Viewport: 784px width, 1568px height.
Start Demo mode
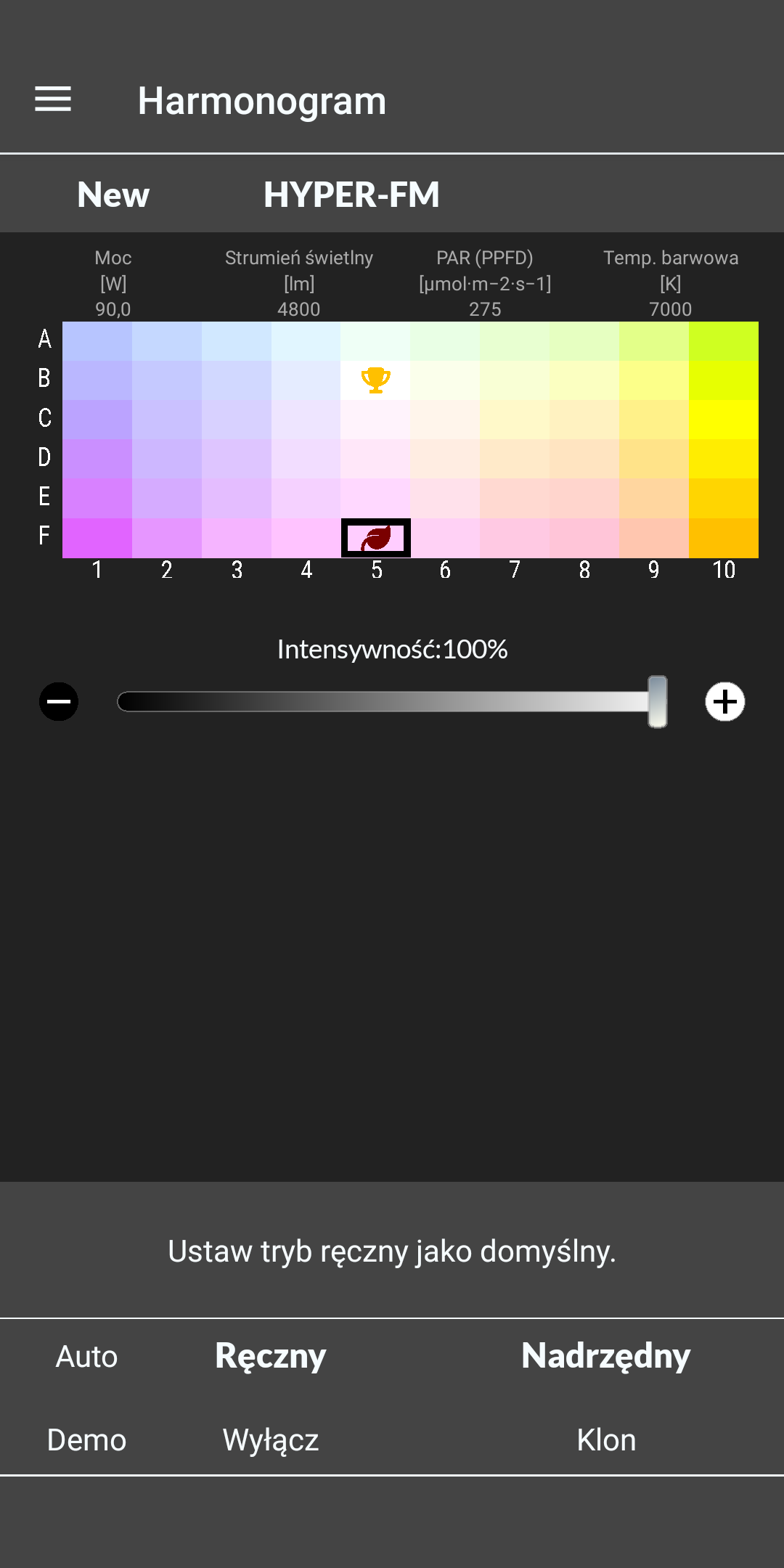[86, 1440]
